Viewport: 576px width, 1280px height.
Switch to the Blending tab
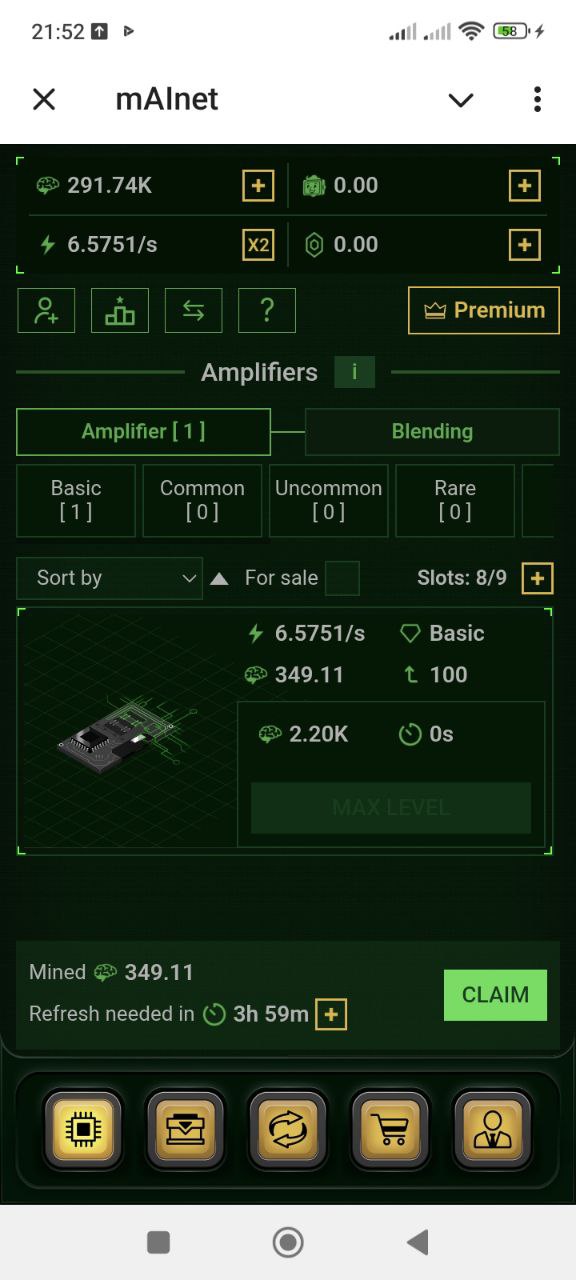pyautogui.click(x=432, y=432)
